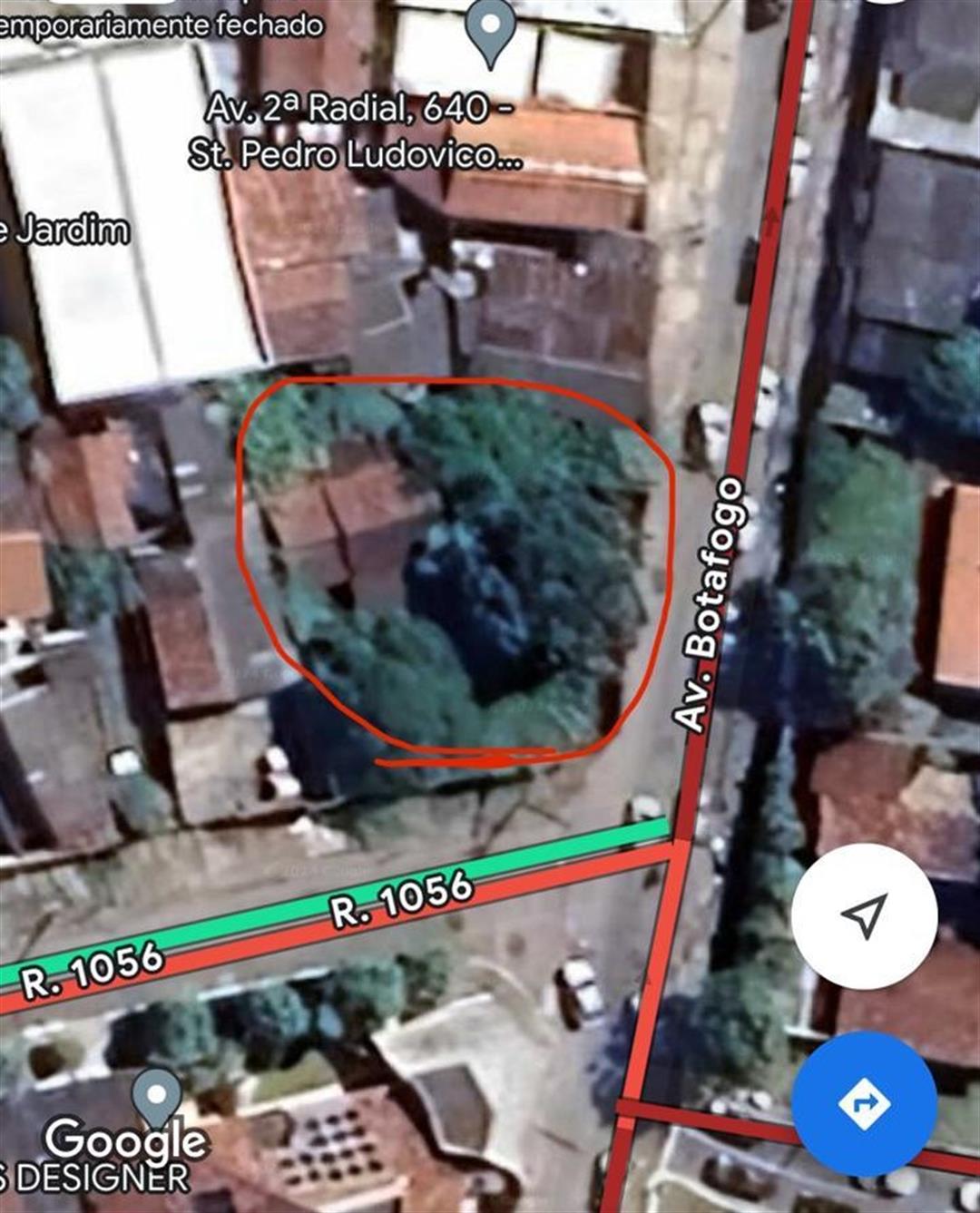This screenshot has width=980, height=1213.
Task: Tap the St. Pedro Ludovico address text
Action: click(354, 154)
